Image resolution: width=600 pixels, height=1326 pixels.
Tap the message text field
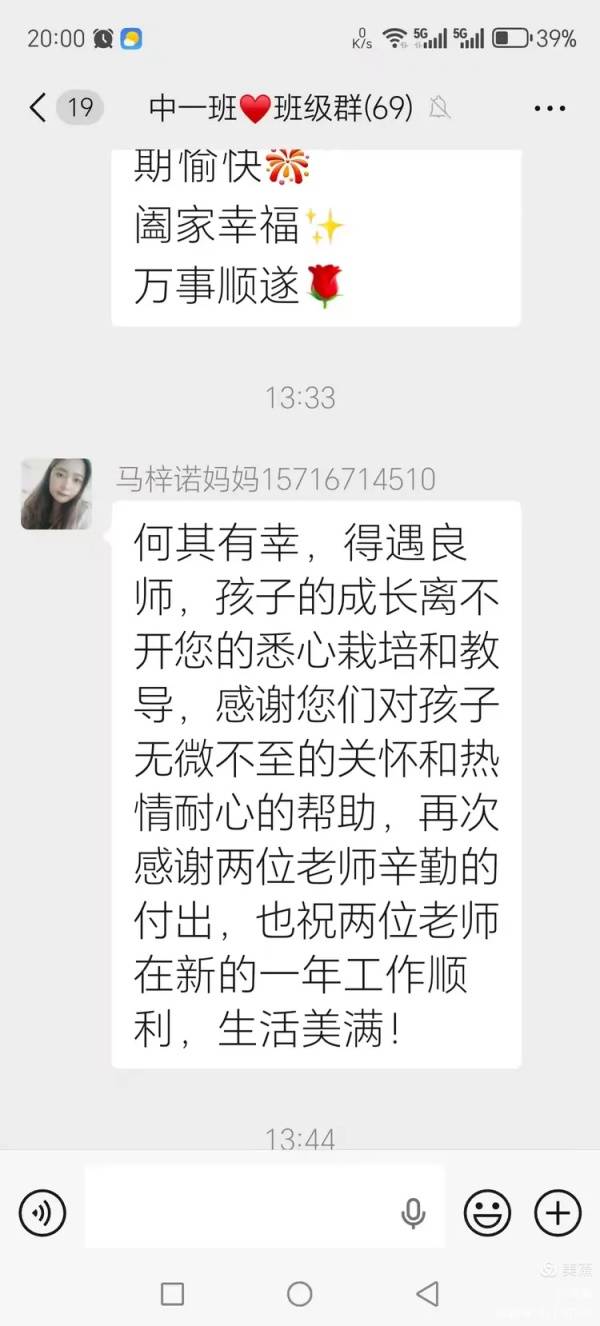240,1213
